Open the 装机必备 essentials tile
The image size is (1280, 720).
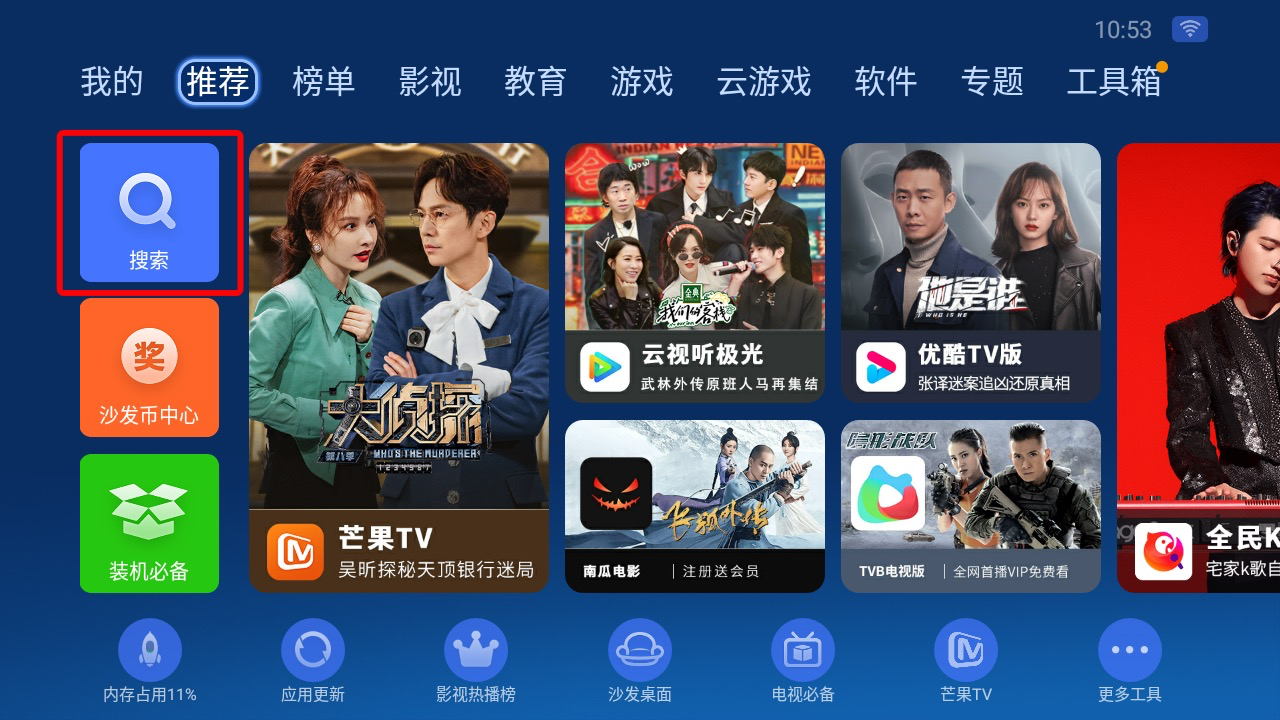[x=149, y=523]
